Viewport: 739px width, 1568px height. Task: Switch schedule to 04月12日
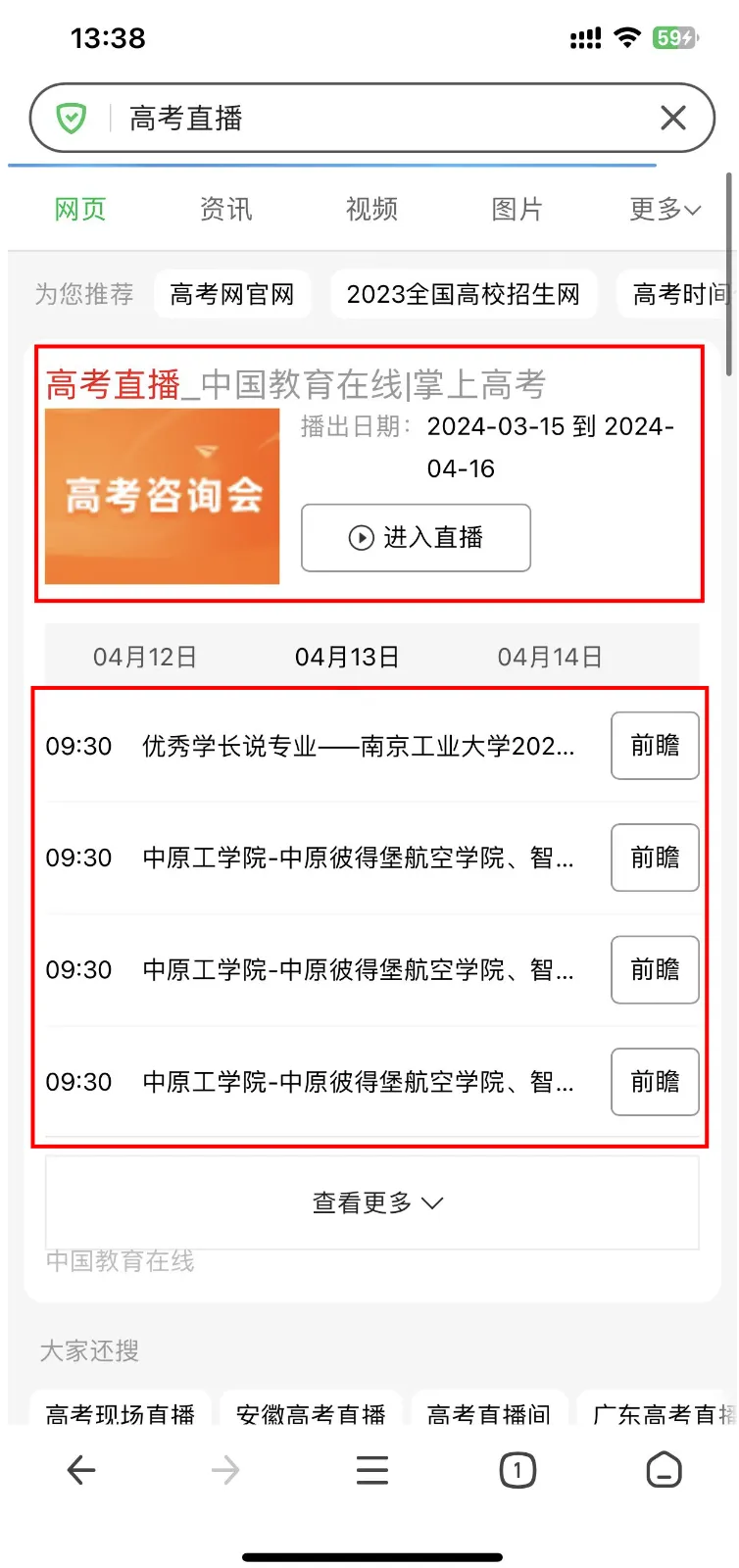point(145,657)
